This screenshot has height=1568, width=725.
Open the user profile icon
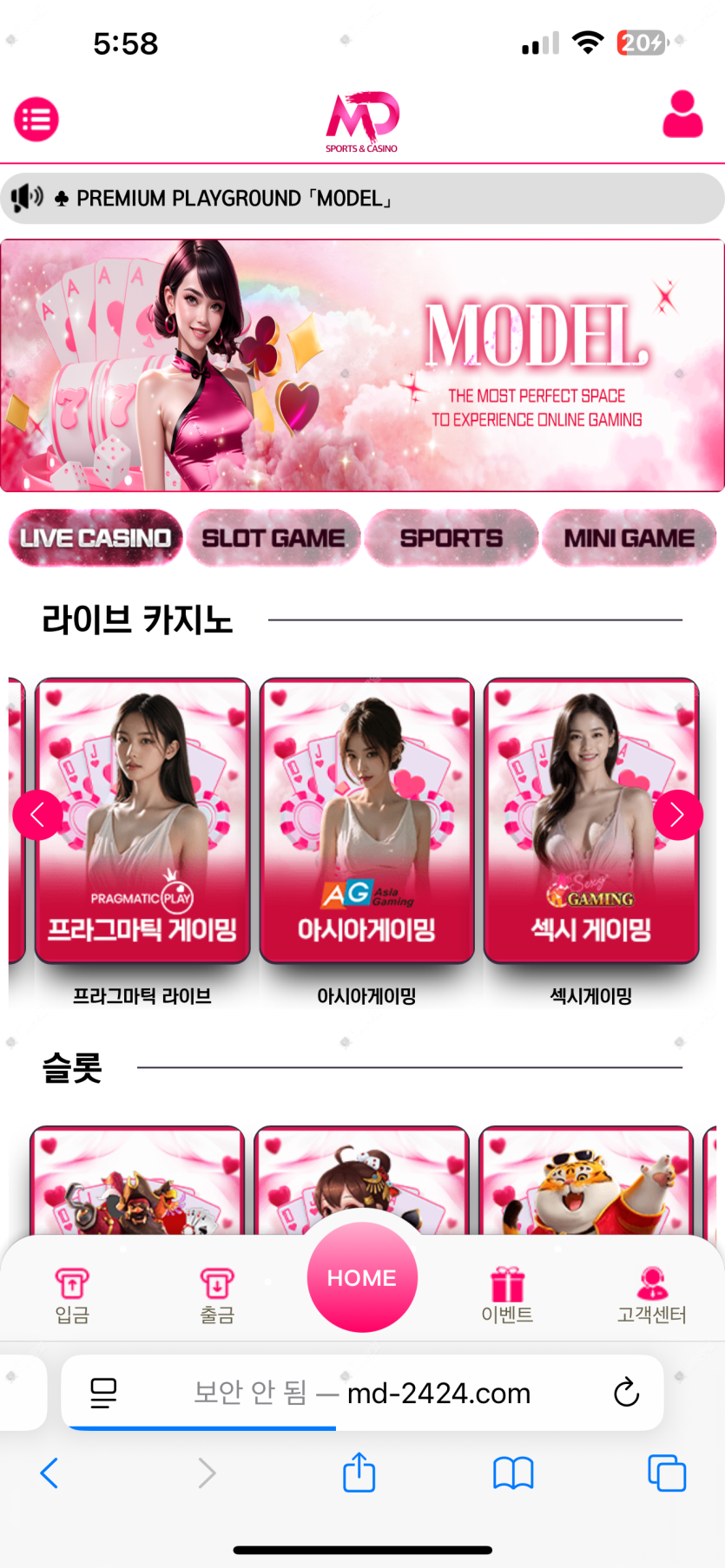click(x=682, y=115)
